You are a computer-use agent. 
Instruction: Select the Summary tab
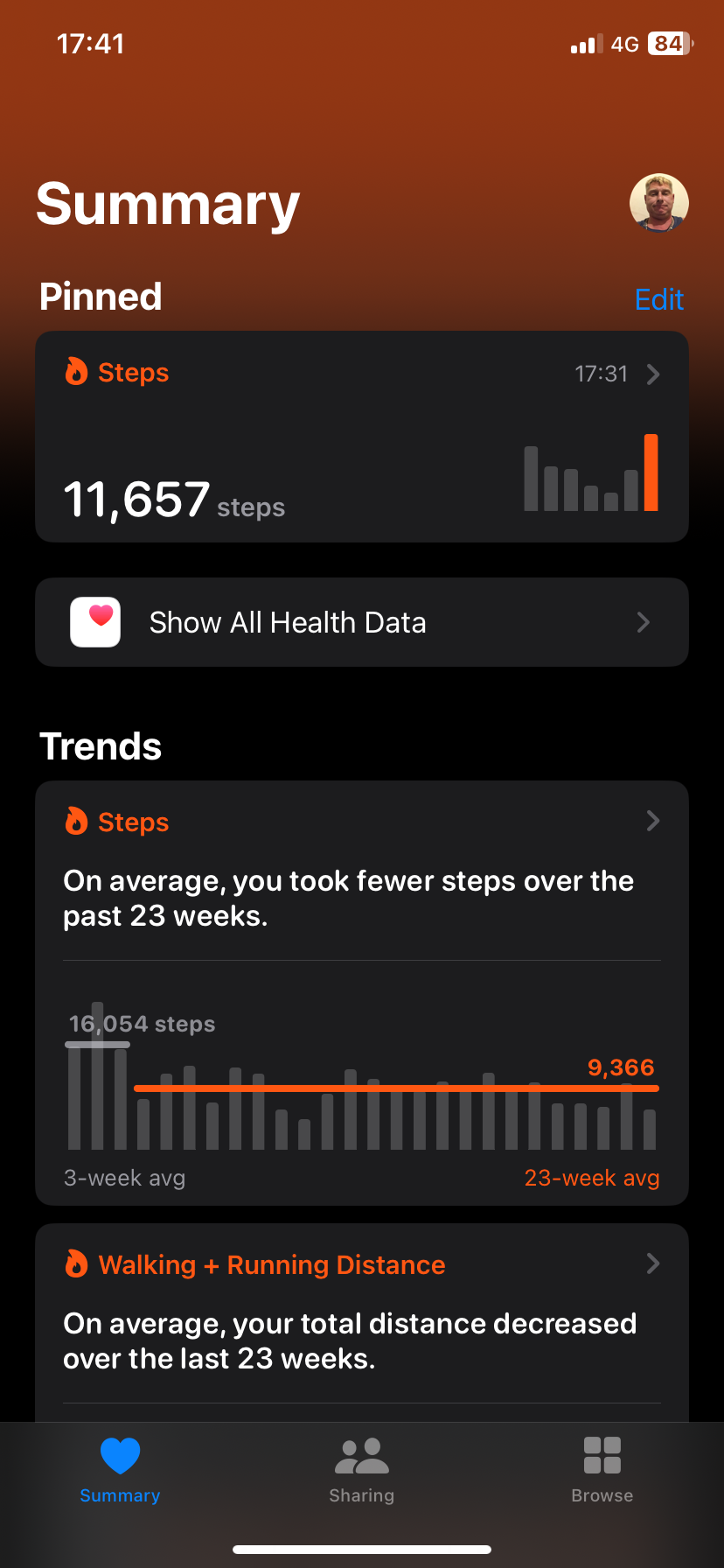point(120,1470)
